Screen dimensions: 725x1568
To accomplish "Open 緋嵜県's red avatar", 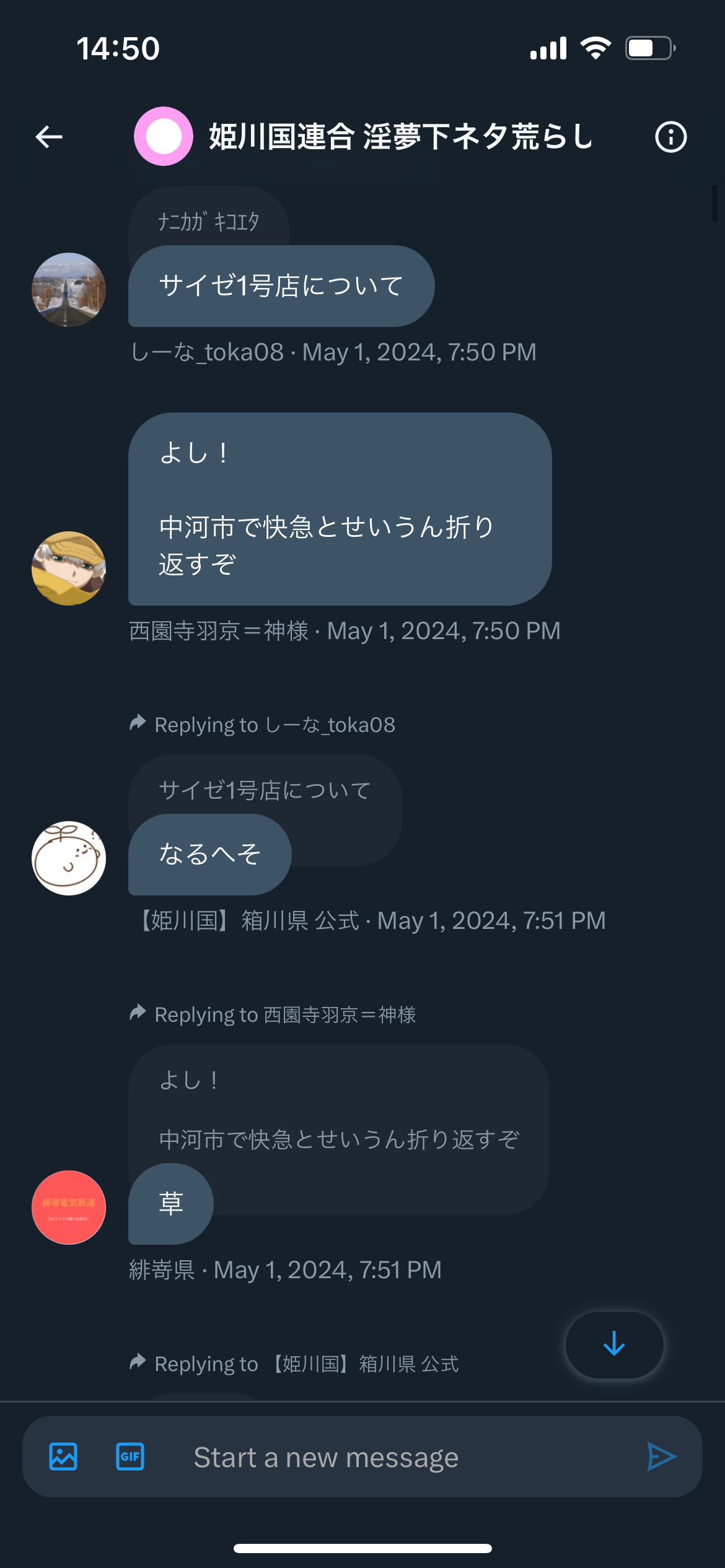I will pyautogui.click(x=69, y=1208).
